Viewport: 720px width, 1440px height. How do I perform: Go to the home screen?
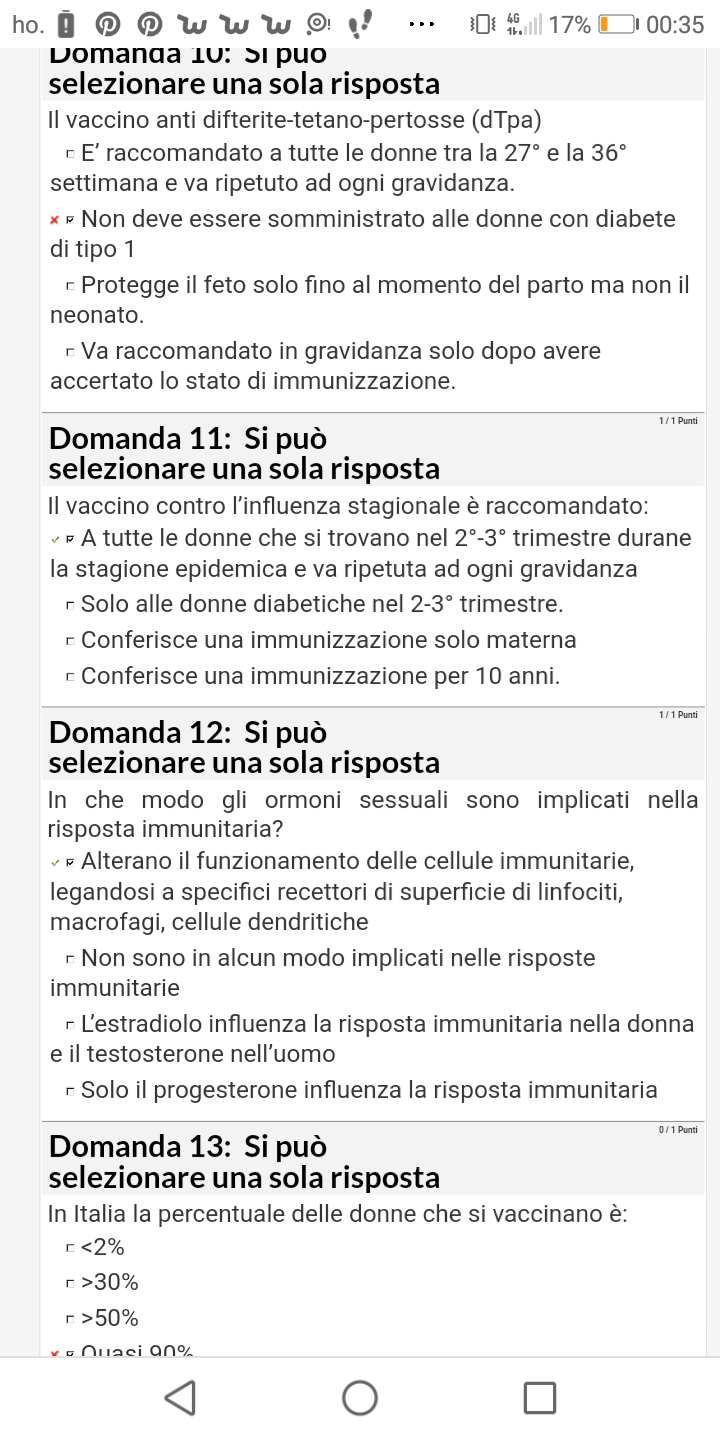pos(360,1397)
